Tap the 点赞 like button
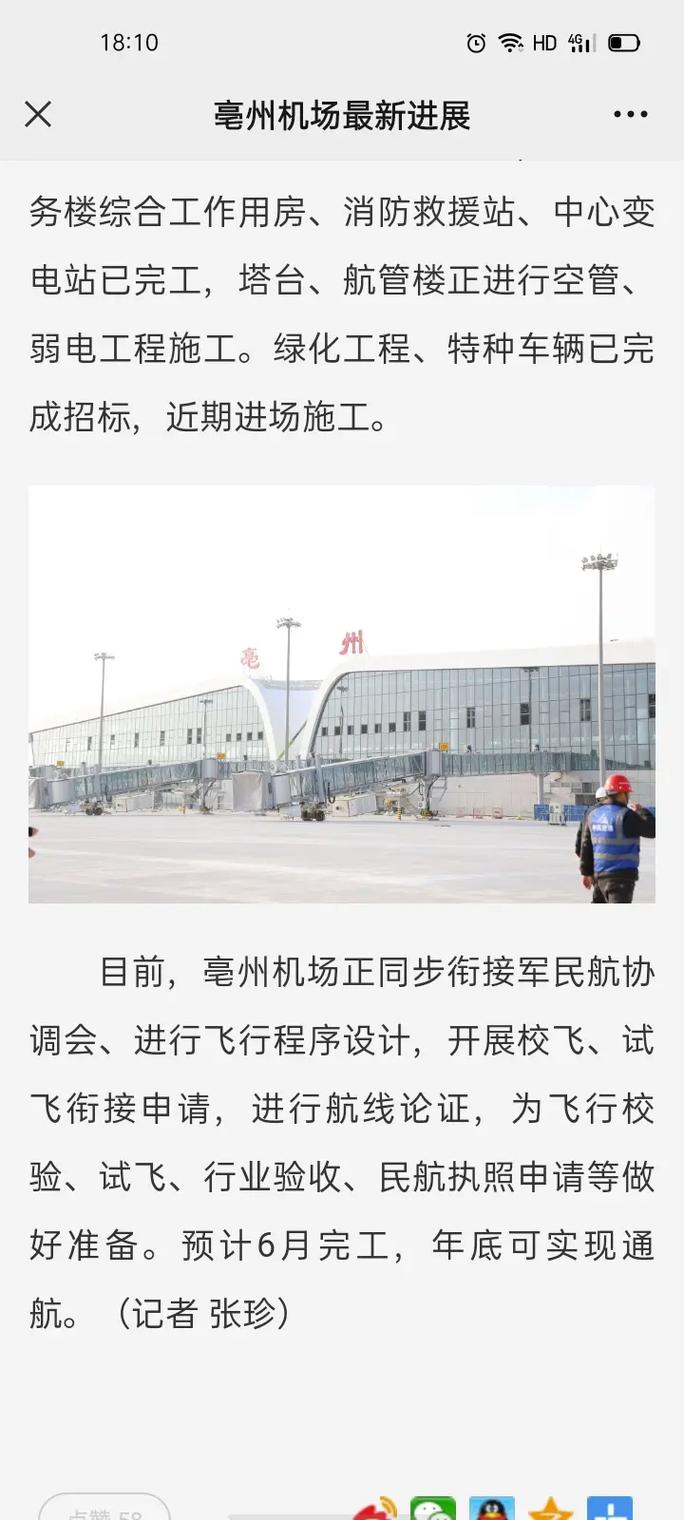Image resolution: width=684 pixels, height=1520 pixels. coord(104,1508)
